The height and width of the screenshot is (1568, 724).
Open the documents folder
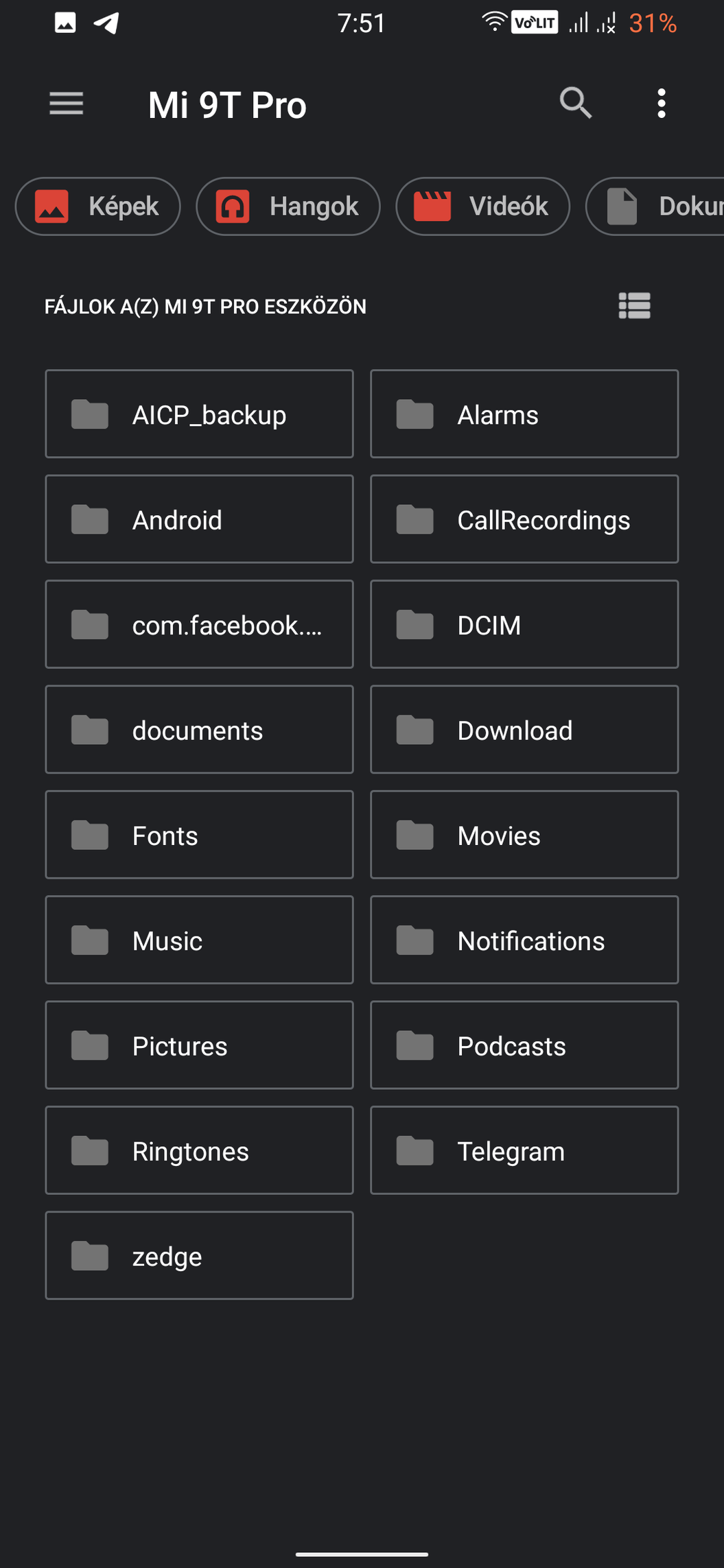[200, 730]
